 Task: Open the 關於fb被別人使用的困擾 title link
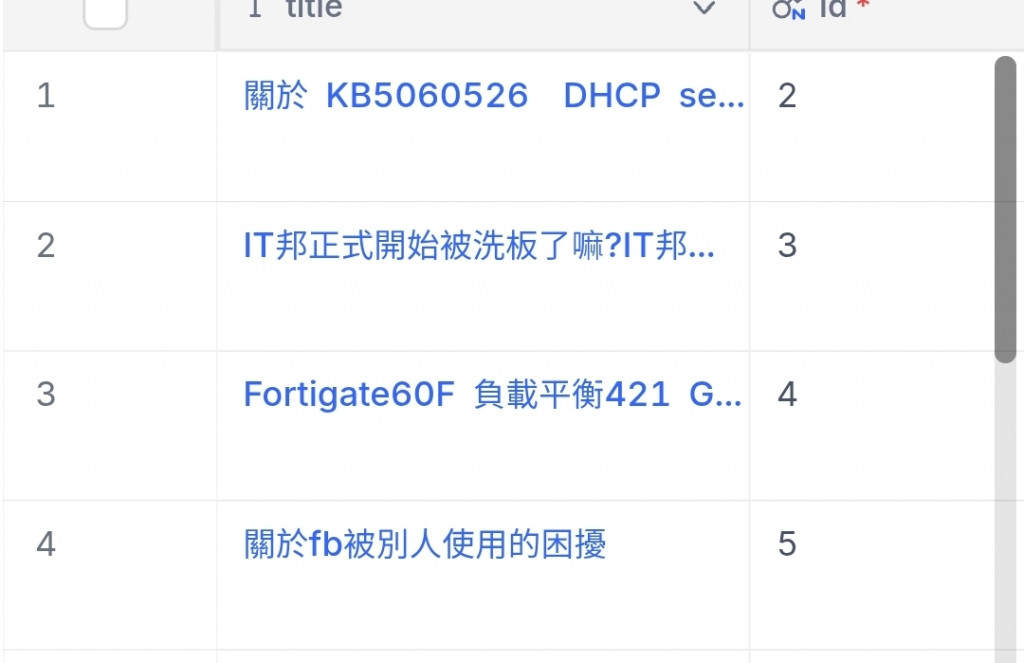pos(425,544)
